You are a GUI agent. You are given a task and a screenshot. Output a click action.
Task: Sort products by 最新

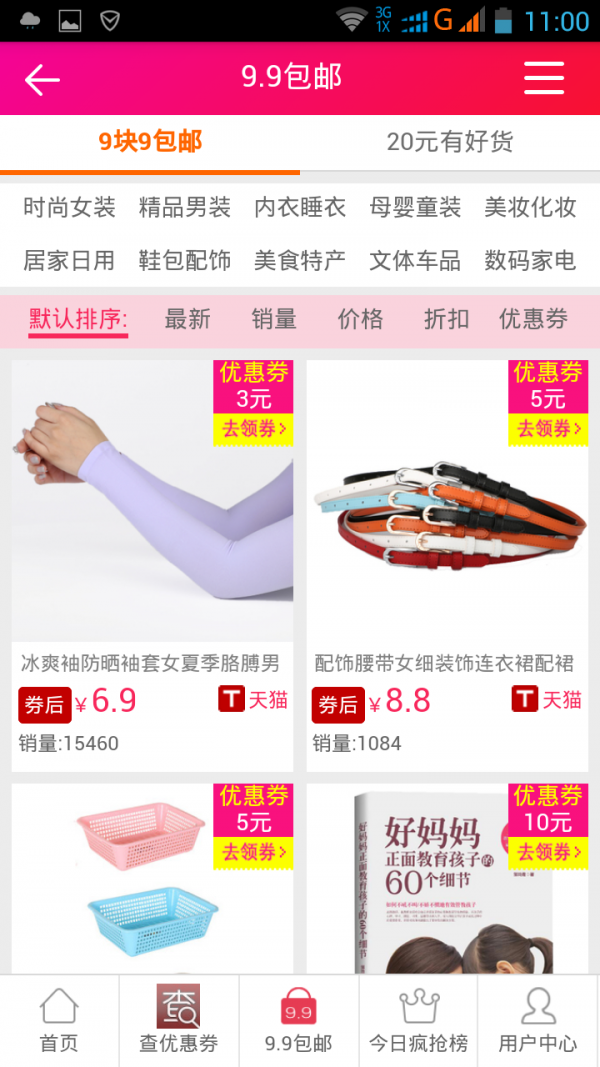(x=187, y=319)
